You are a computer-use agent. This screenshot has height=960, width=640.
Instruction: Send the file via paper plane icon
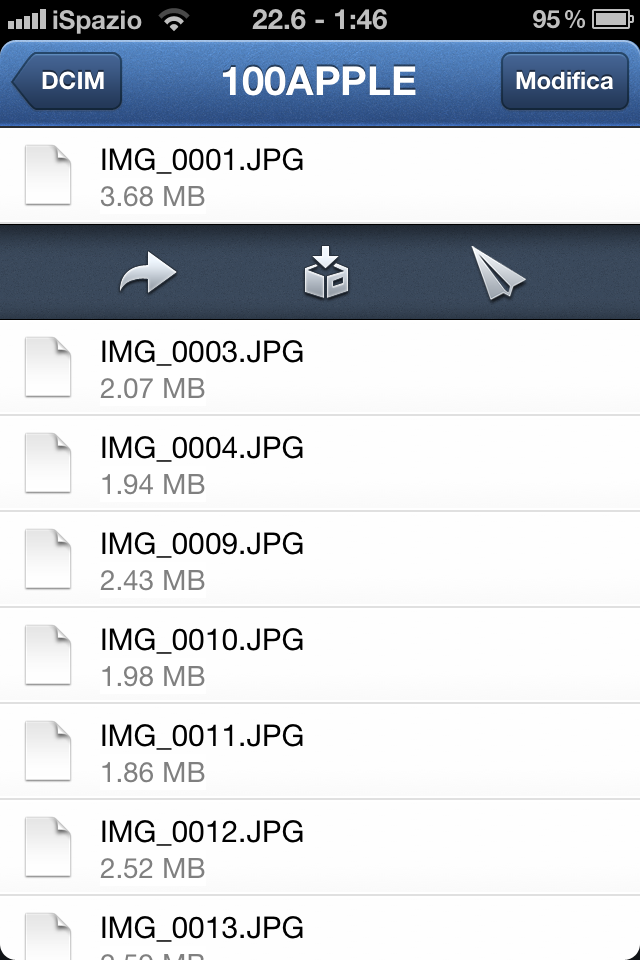497,273
